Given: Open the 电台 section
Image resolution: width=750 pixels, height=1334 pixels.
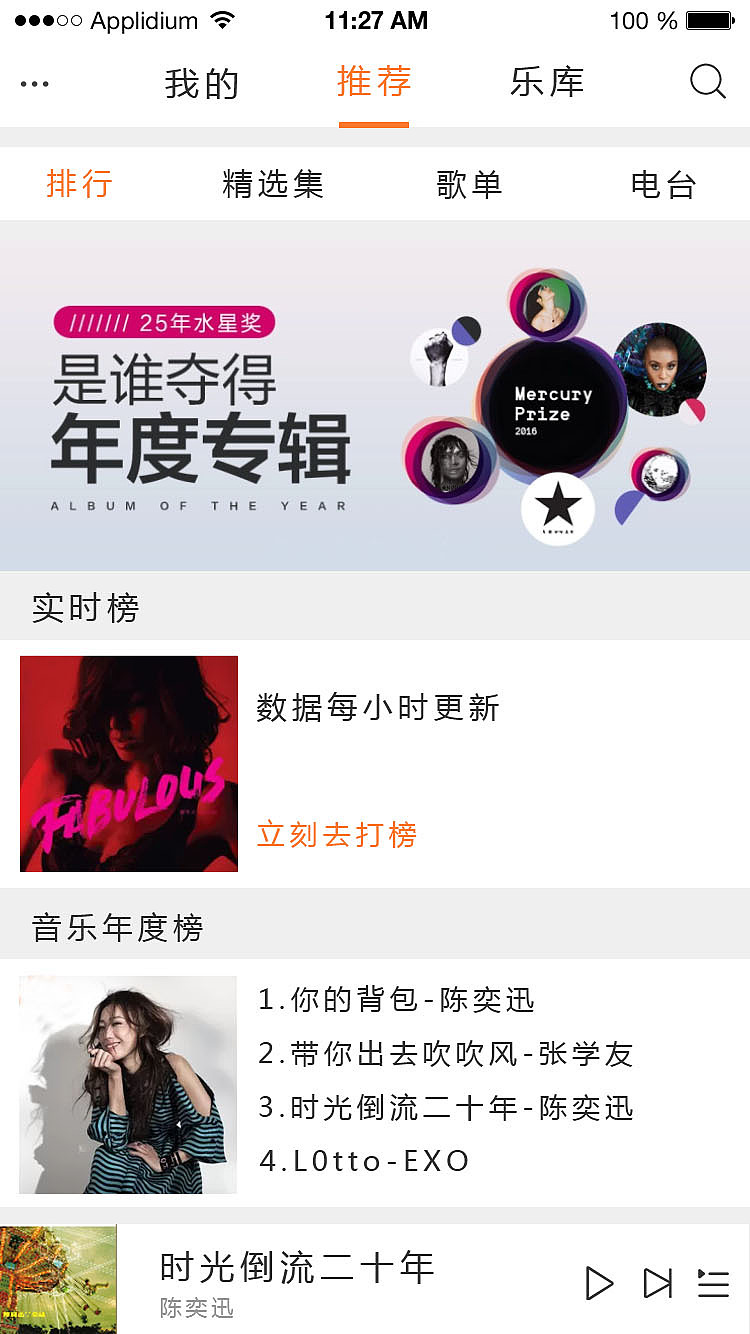Looking at the screenshot, I should (662, 185).
